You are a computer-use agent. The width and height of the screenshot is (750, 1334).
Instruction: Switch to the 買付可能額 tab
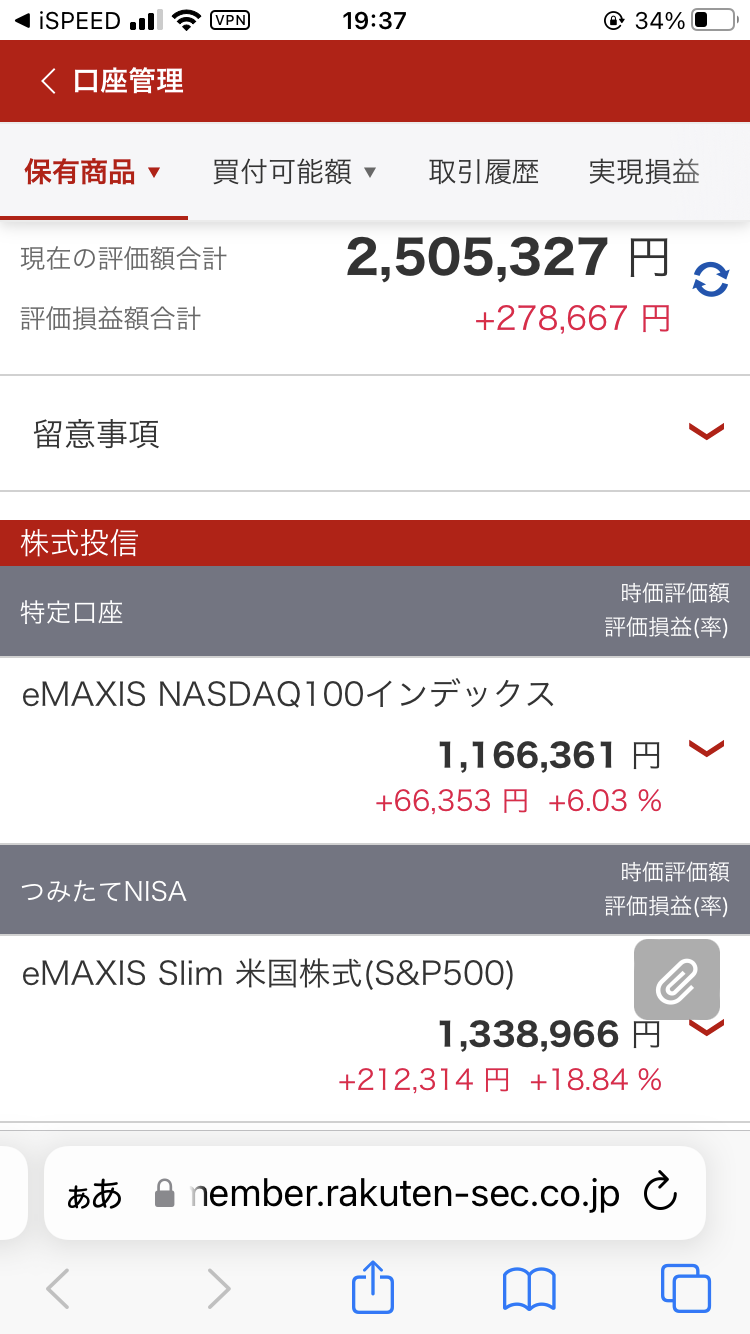294,172
